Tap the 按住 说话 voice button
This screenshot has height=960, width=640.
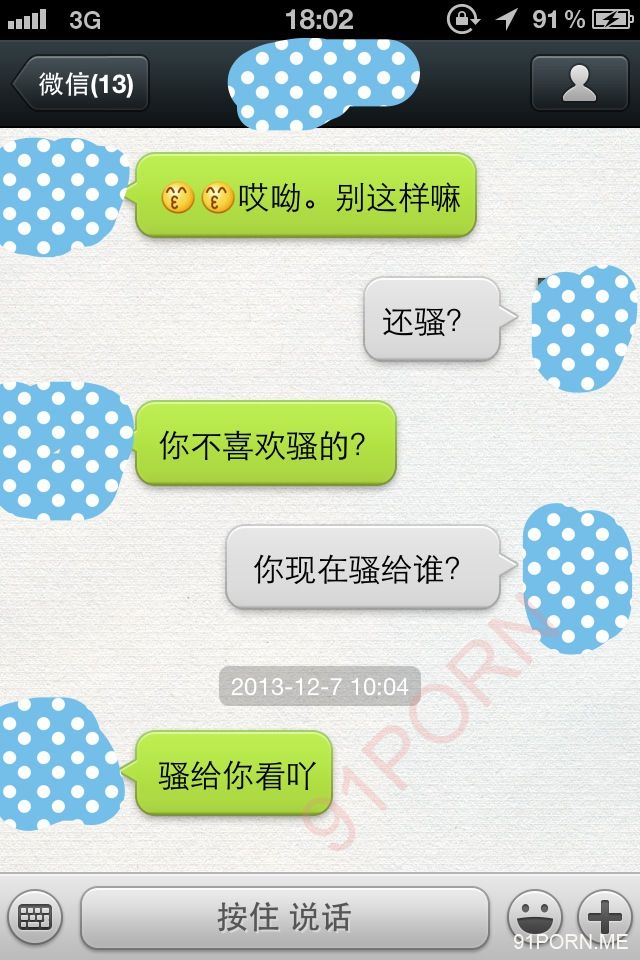click(x=285, y=917)
